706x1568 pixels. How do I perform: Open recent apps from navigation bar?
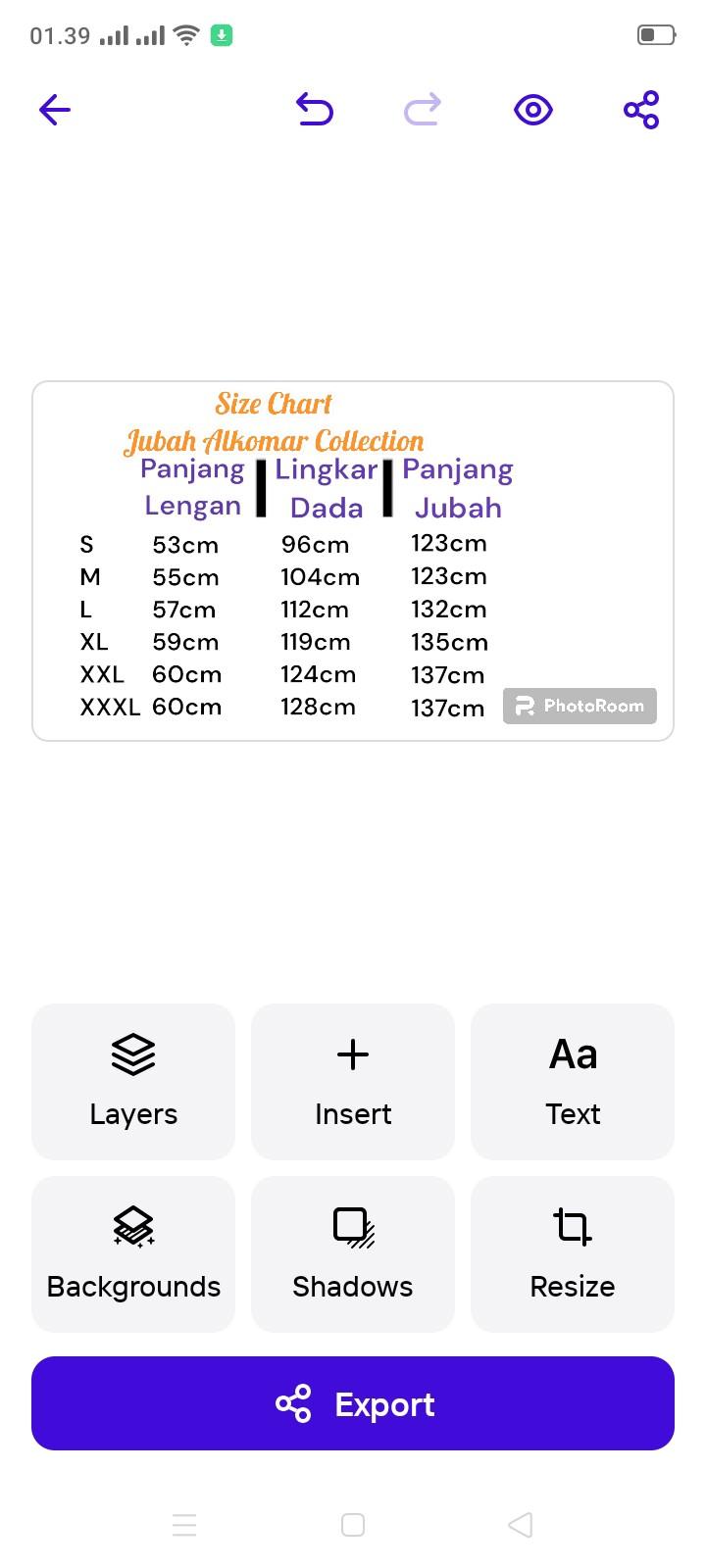point(184,1525)
